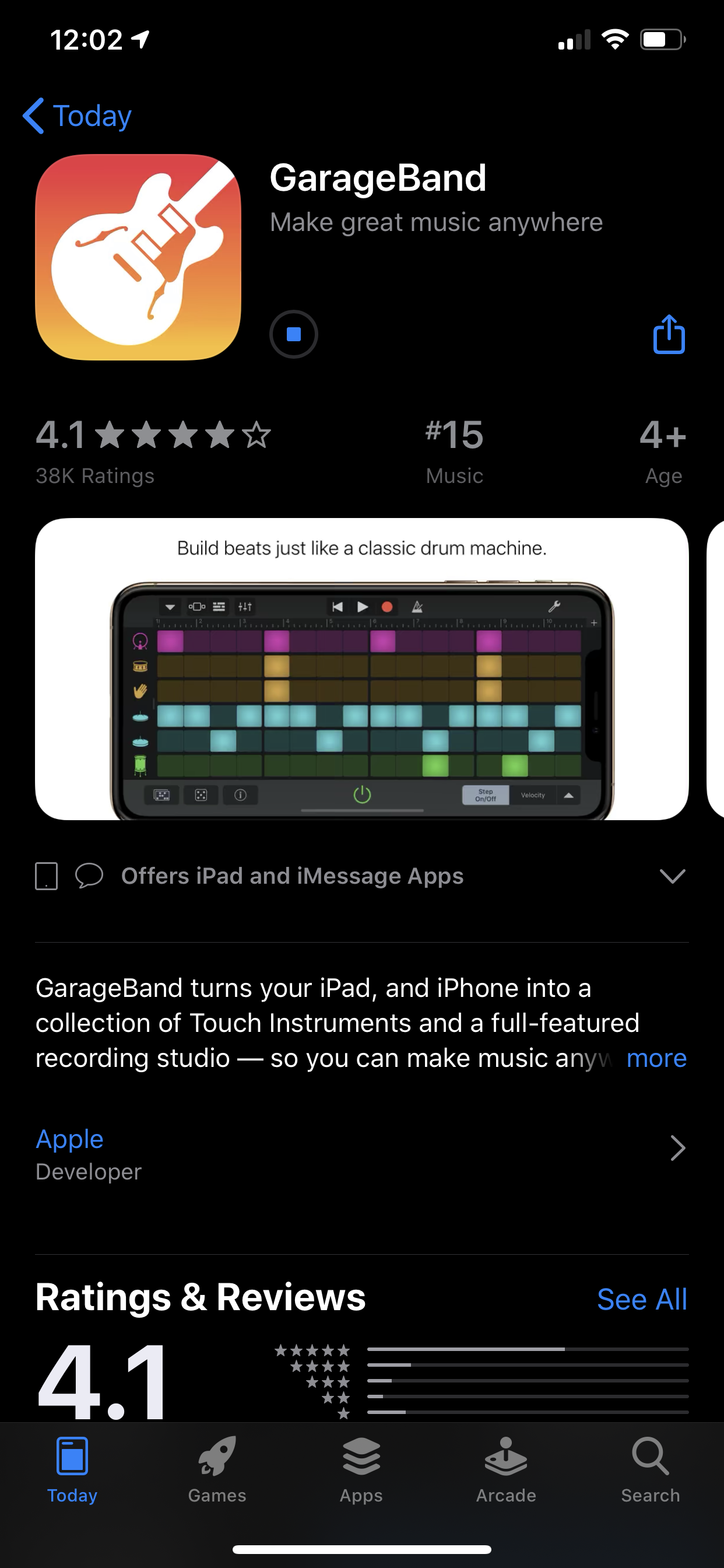Toggle Step On/Off in the preview
Viewport: 724px width, 1568px height.
486,794
